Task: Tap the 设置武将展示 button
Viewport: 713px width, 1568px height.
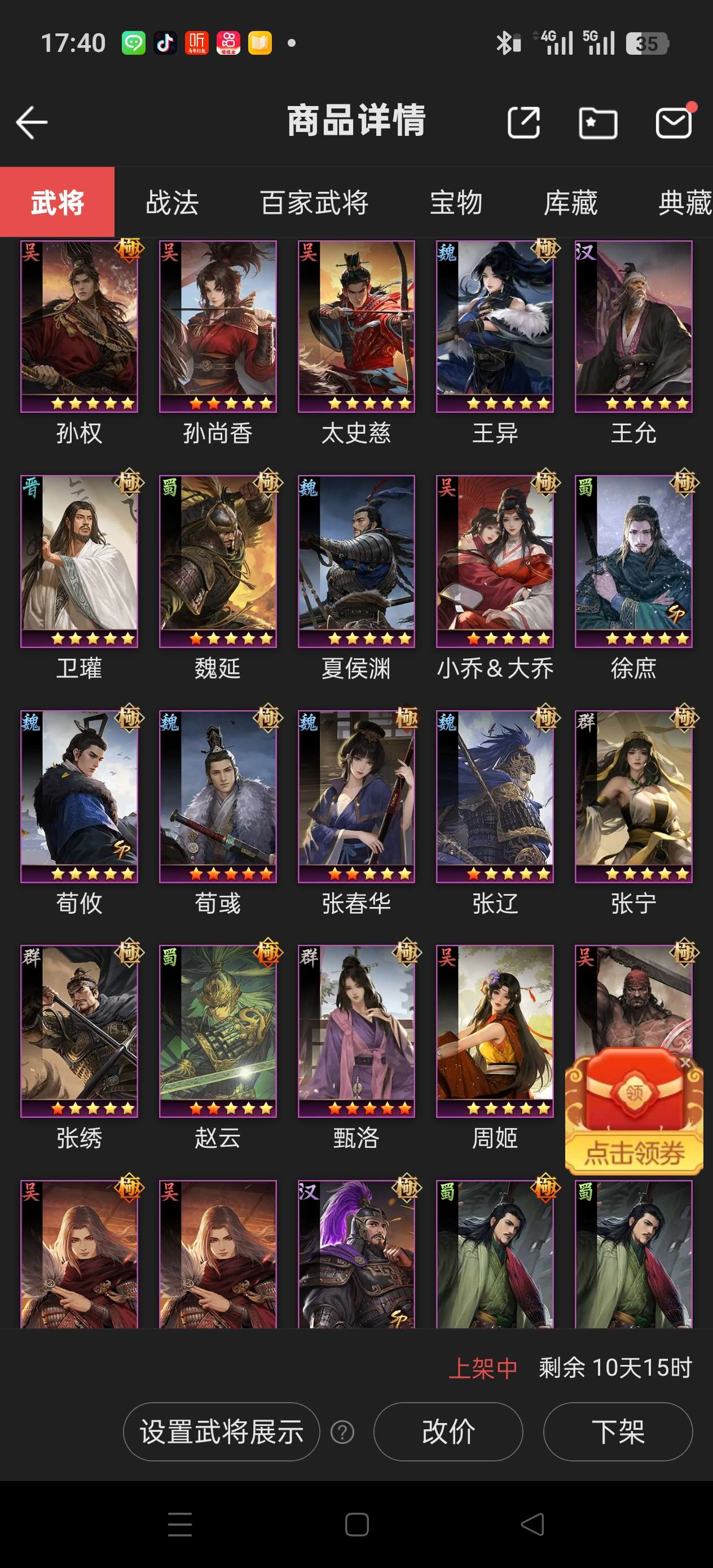Action: pyautogui.click(x=222, y=1432)
